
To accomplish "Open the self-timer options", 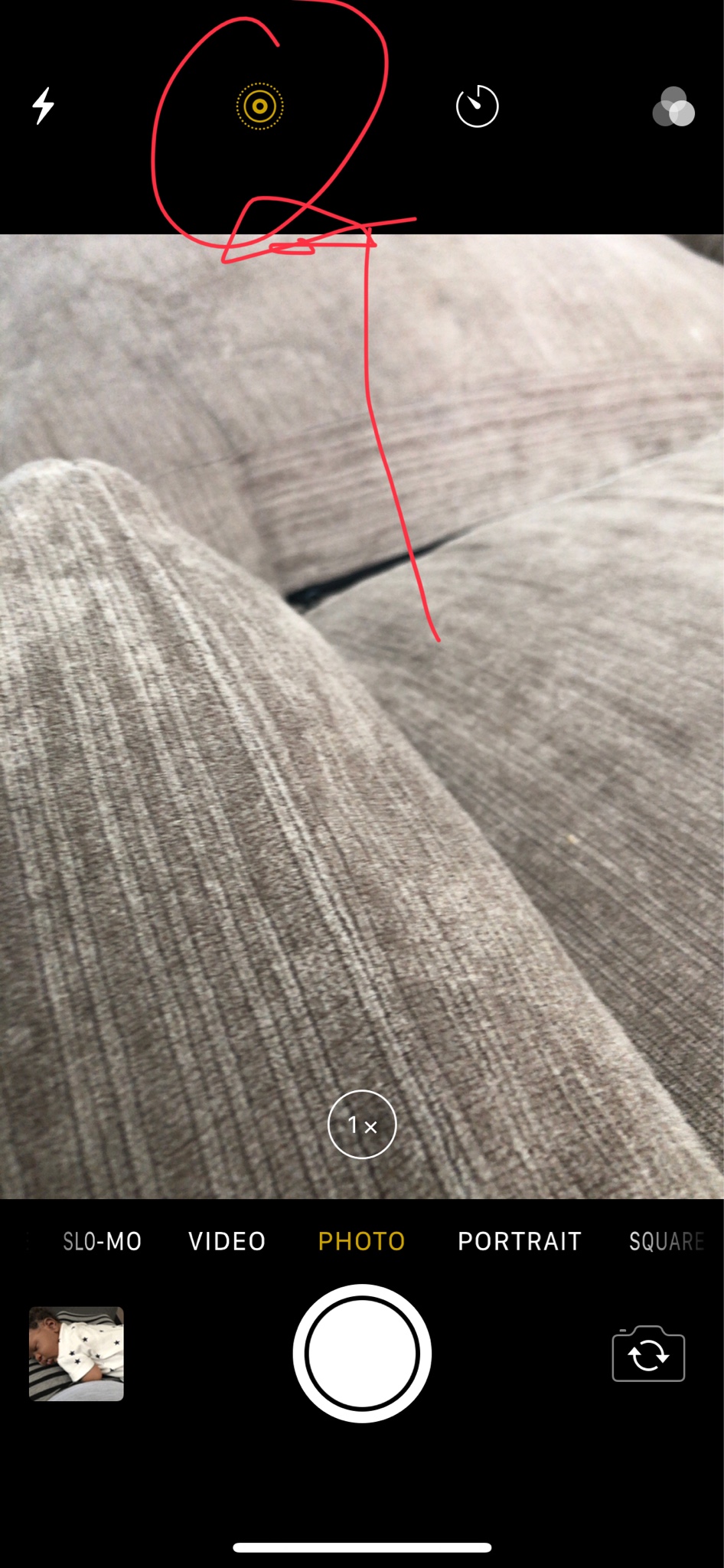I will pos(477,106).
